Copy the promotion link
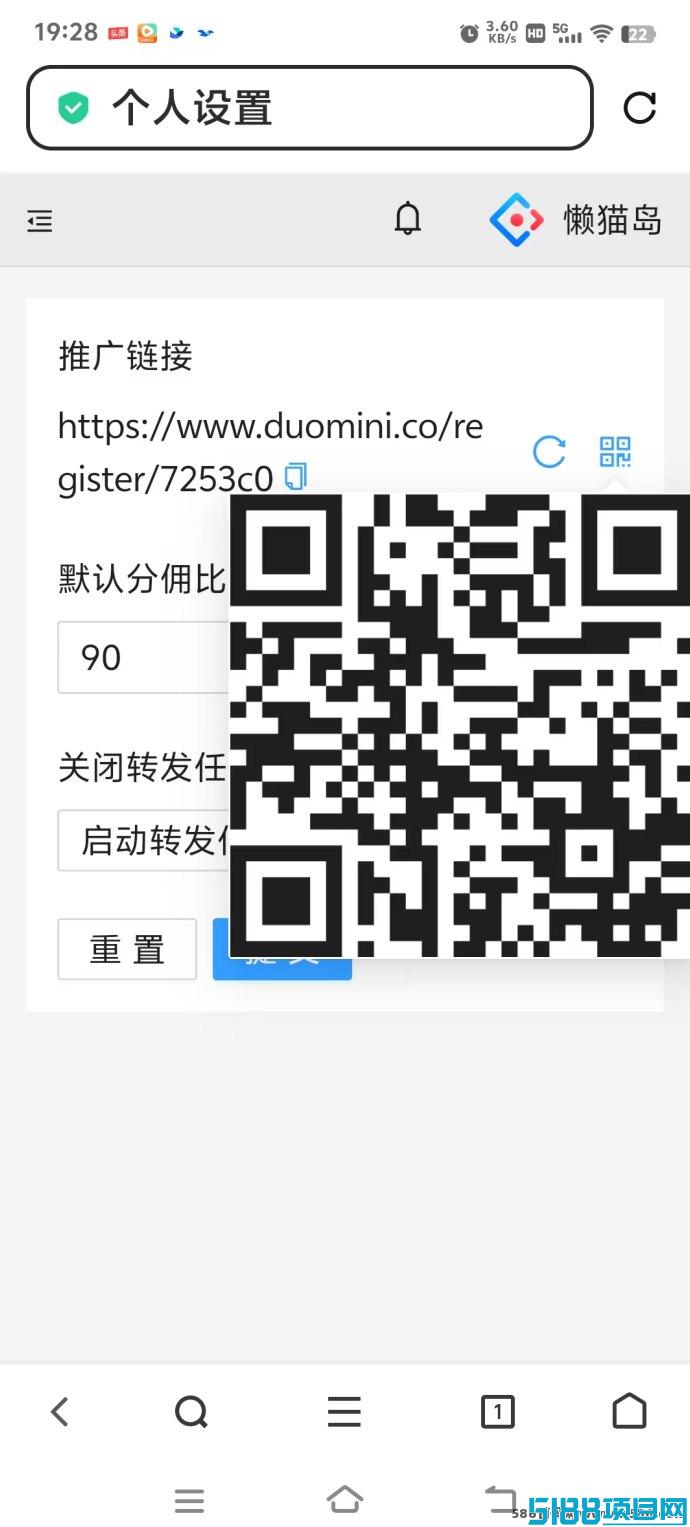690x1527 pixels. [296, 477]
